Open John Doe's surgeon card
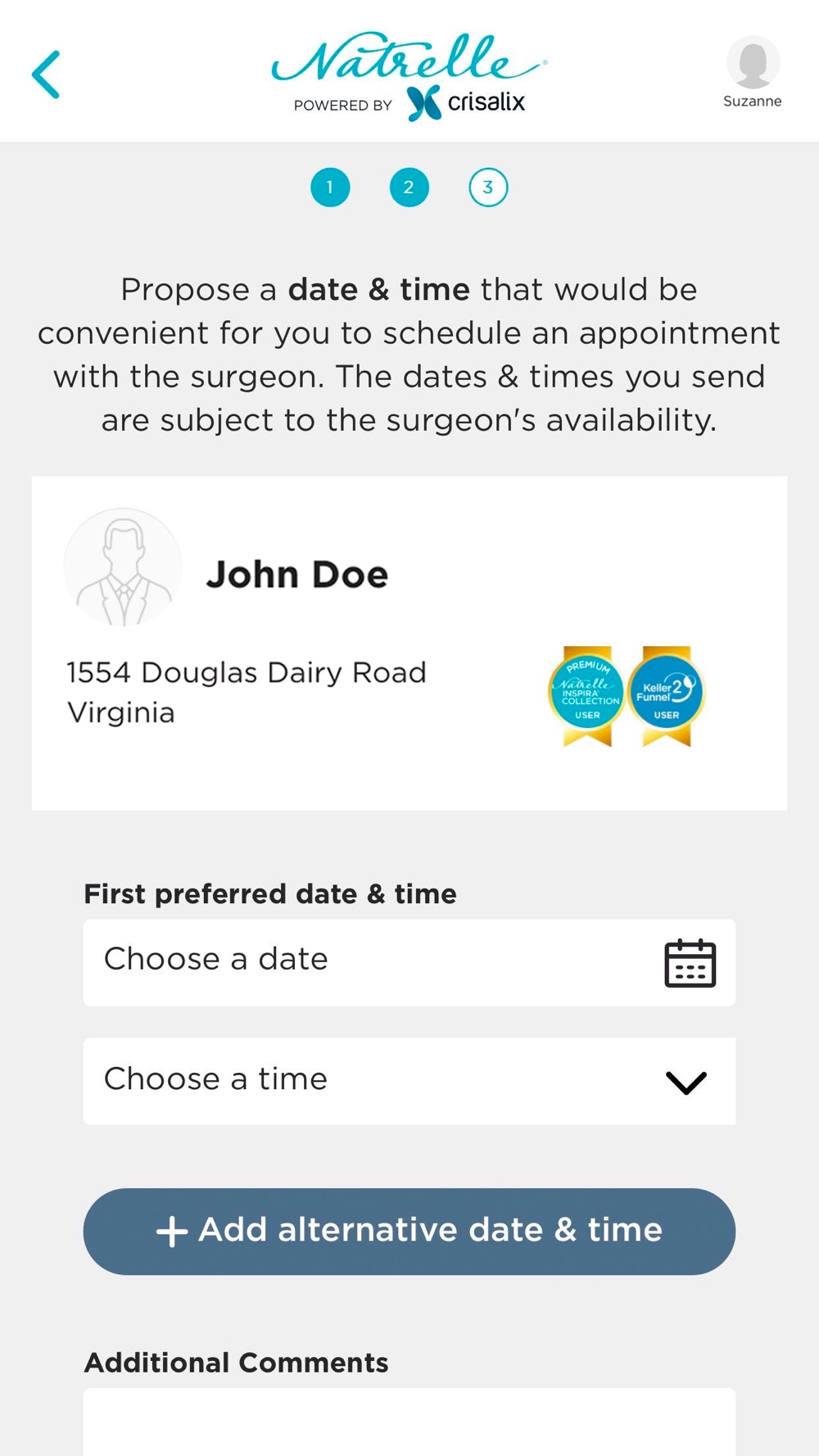Viewport: 819px width, 1456px height. 409,643
